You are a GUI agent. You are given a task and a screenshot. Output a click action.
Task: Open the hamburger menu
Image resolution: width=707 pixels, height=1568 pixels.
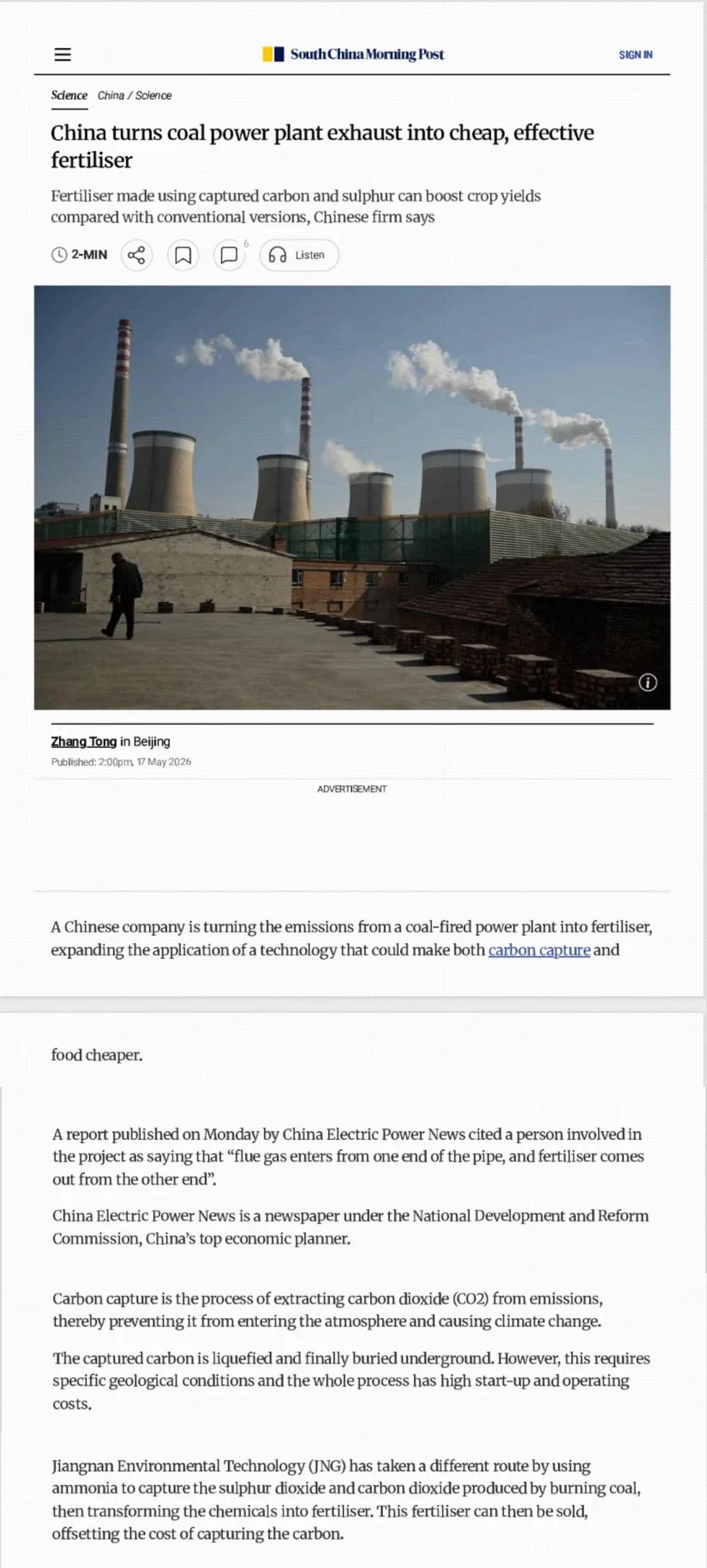point(62,55)
